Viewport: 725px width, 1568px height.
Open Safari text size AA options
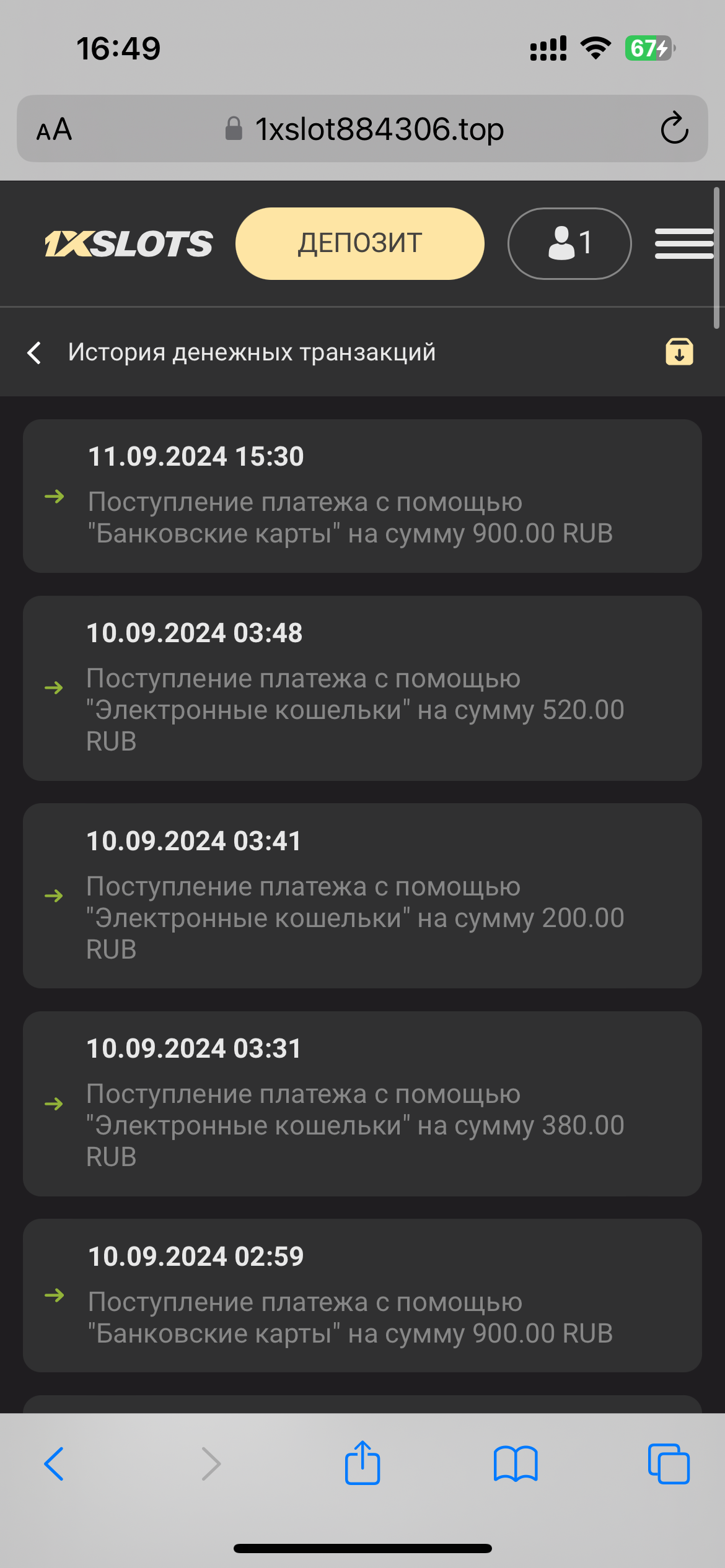(55, 129)
